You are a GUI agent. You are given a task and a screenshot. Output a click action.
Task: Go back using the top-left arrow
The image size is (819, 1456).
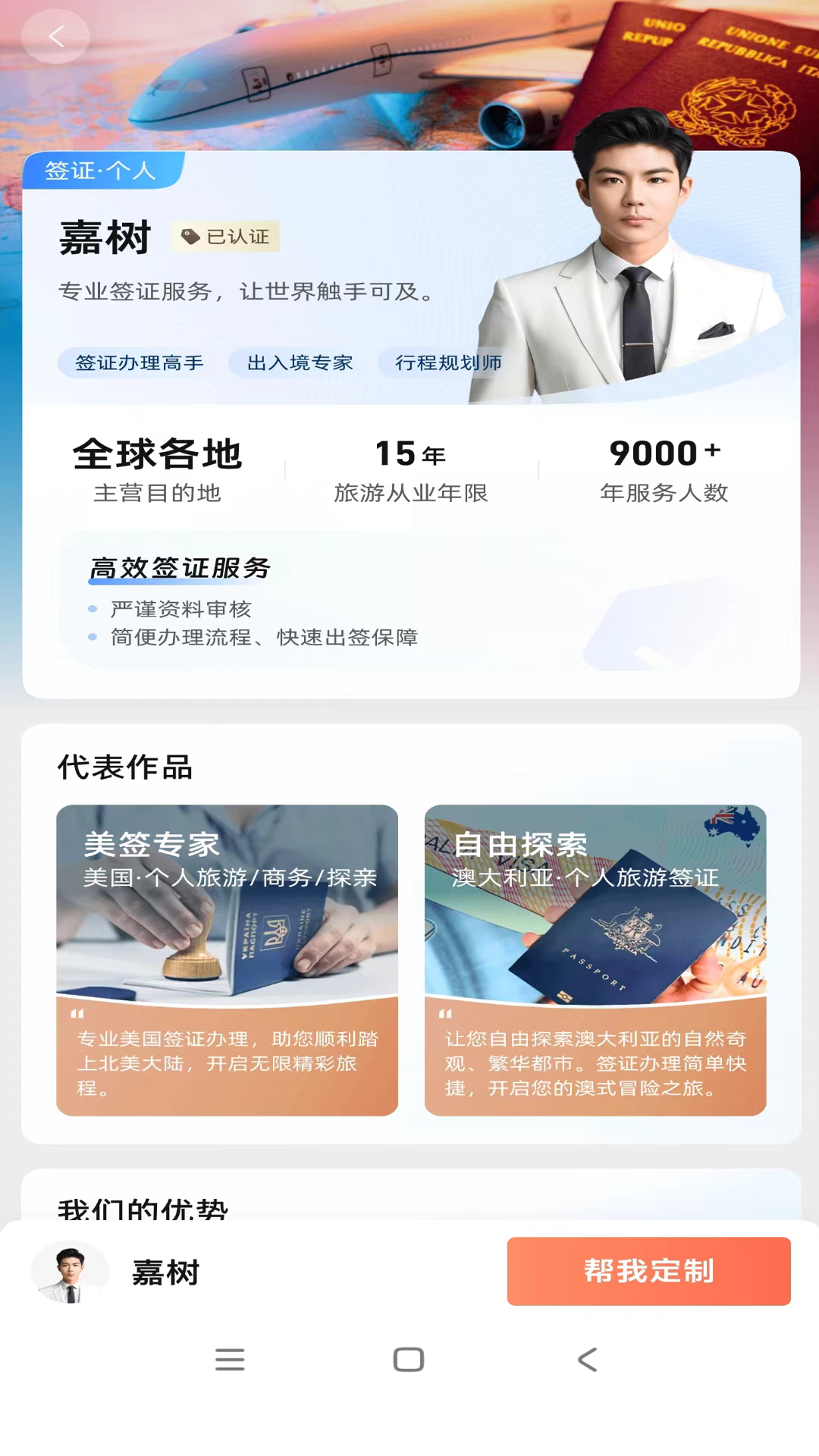[x=55, y=36]
